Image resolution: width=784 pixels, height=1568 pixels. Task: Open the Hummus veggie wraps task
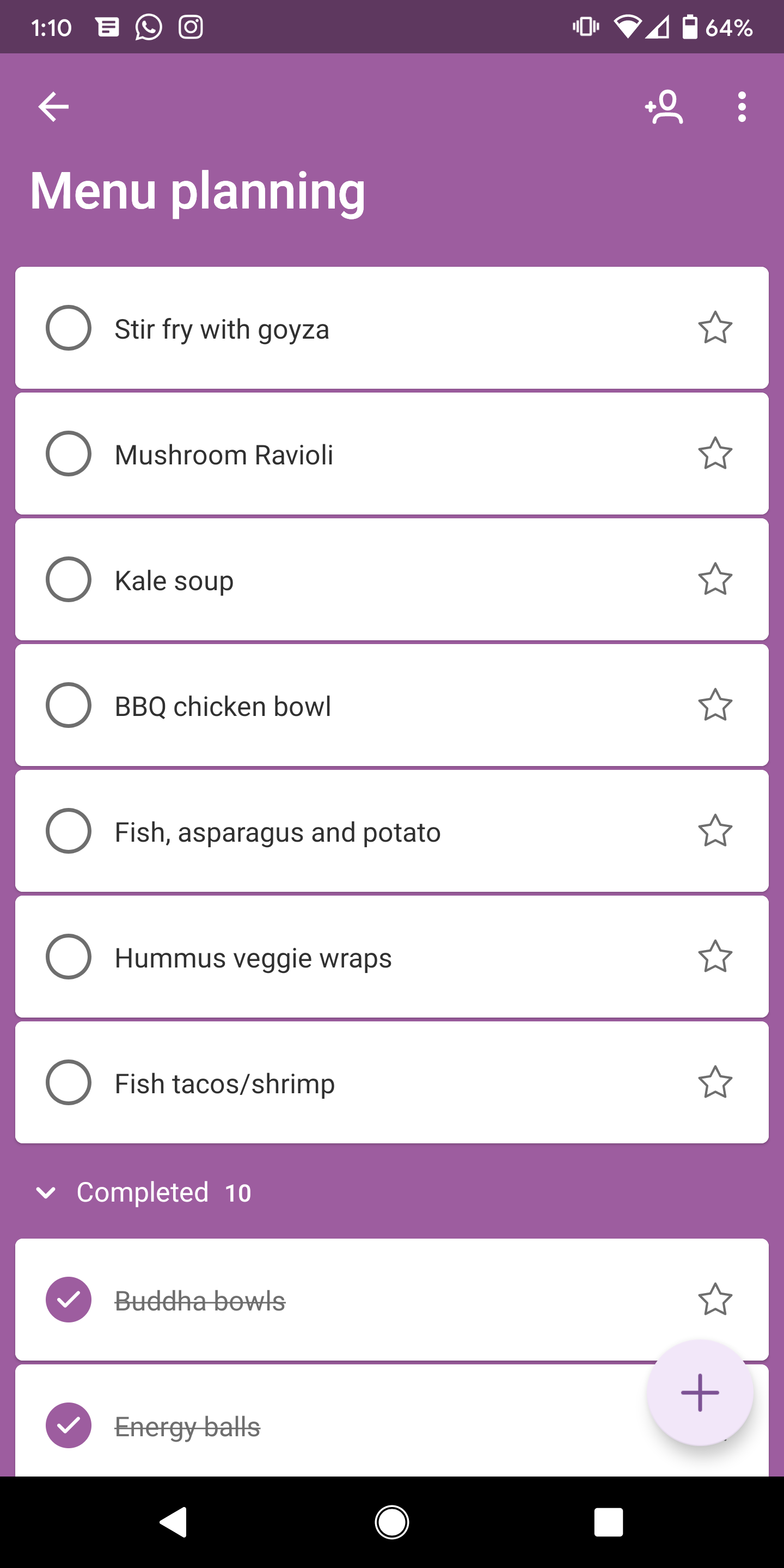coord(392,957)
